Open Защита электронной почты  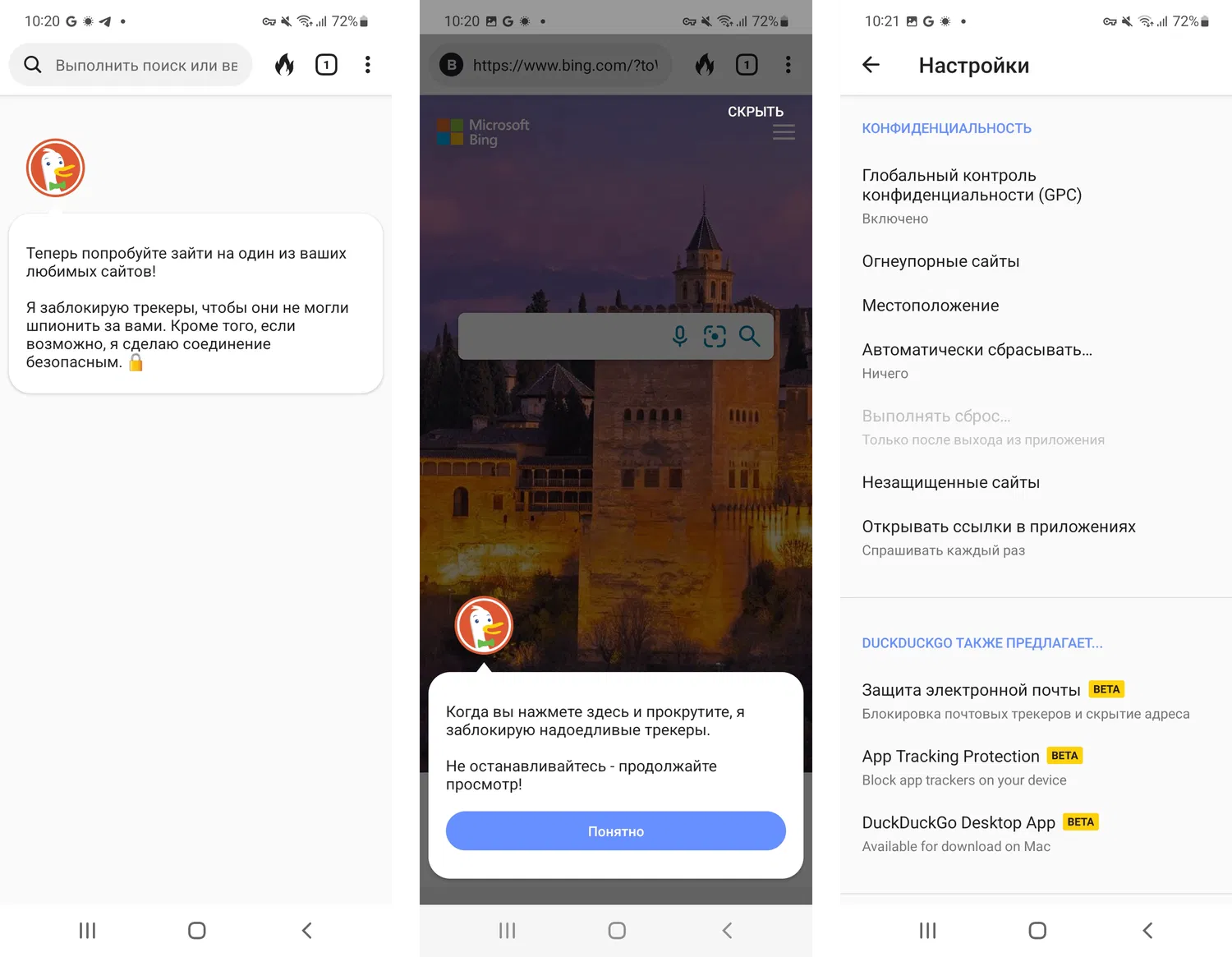(971, 700)
